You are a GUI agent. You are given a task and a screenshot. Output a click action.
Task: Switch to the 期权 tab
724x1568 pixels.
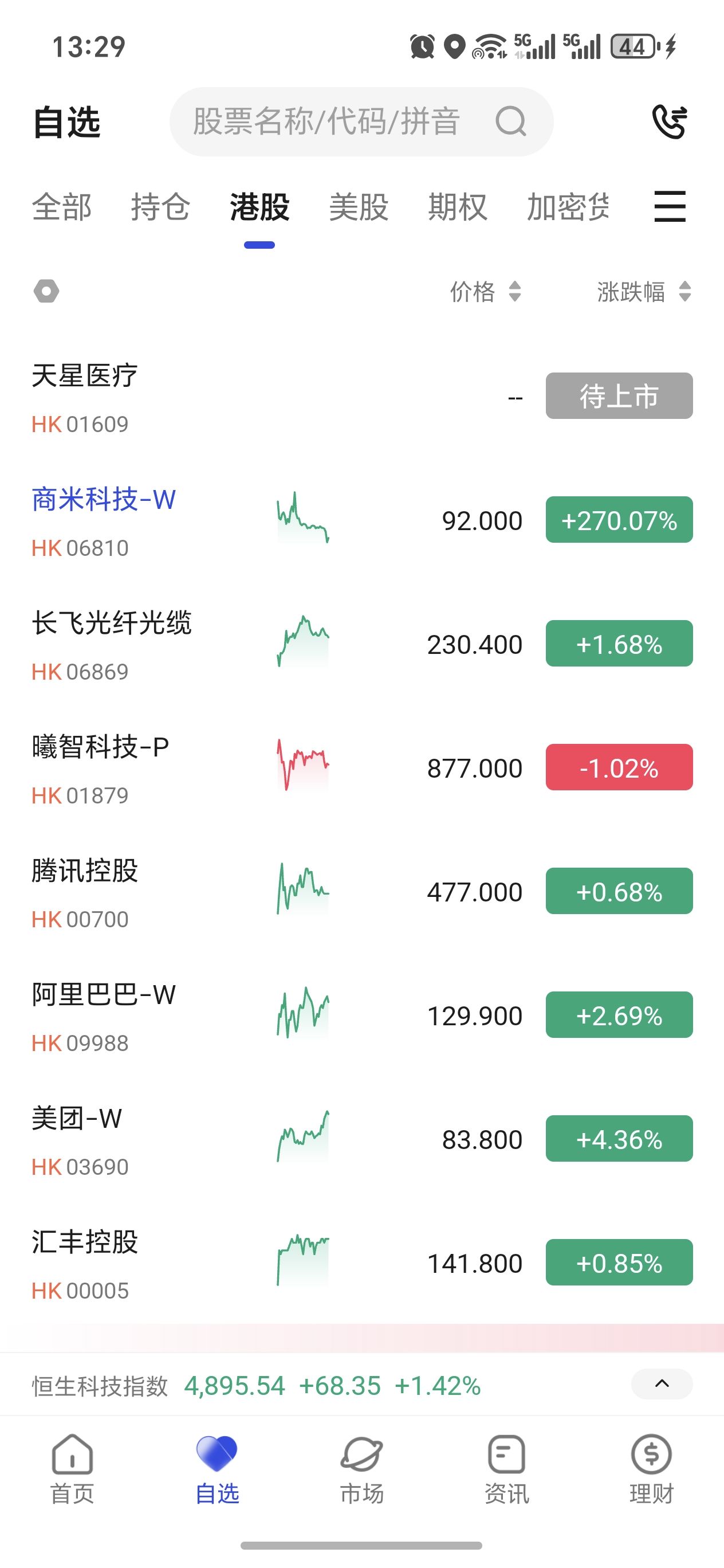pos(458,207)
